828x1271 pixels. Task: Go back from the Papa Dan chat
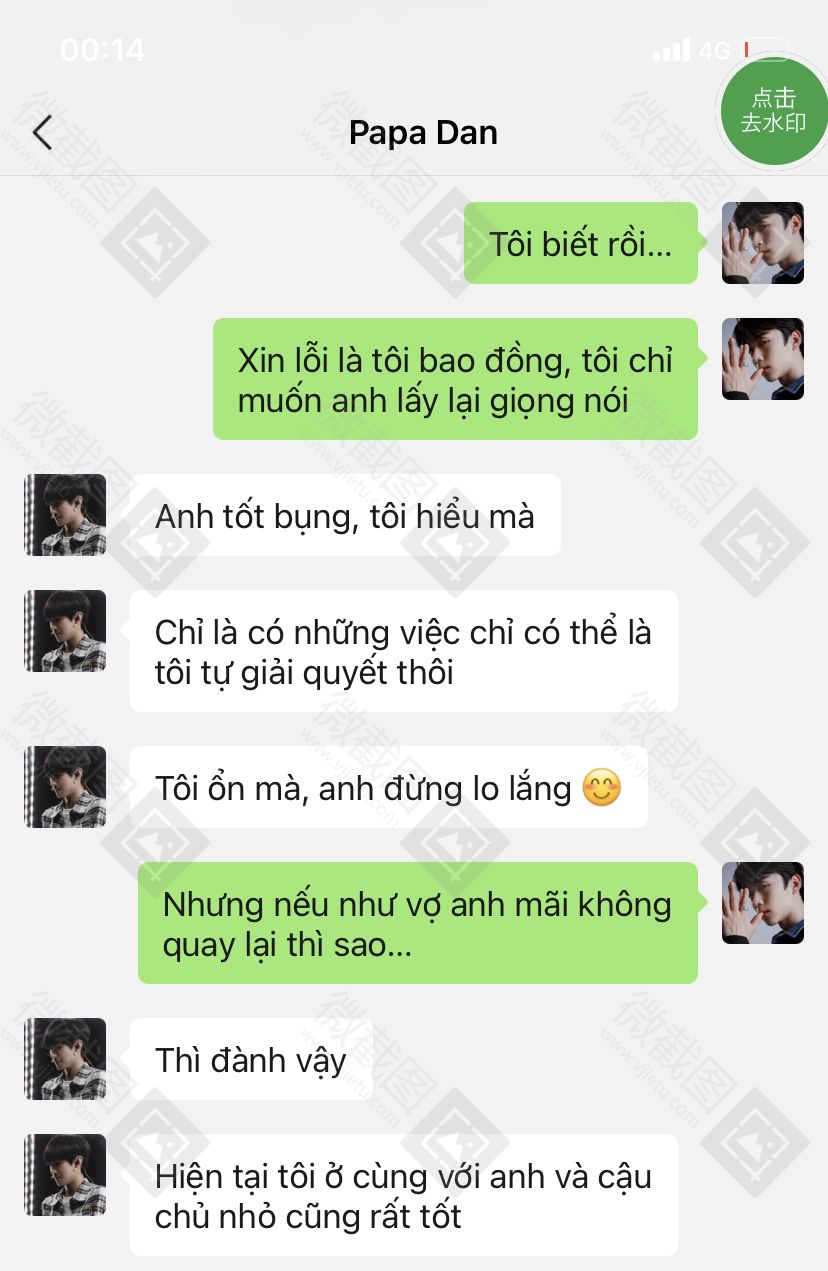[42, 132]
